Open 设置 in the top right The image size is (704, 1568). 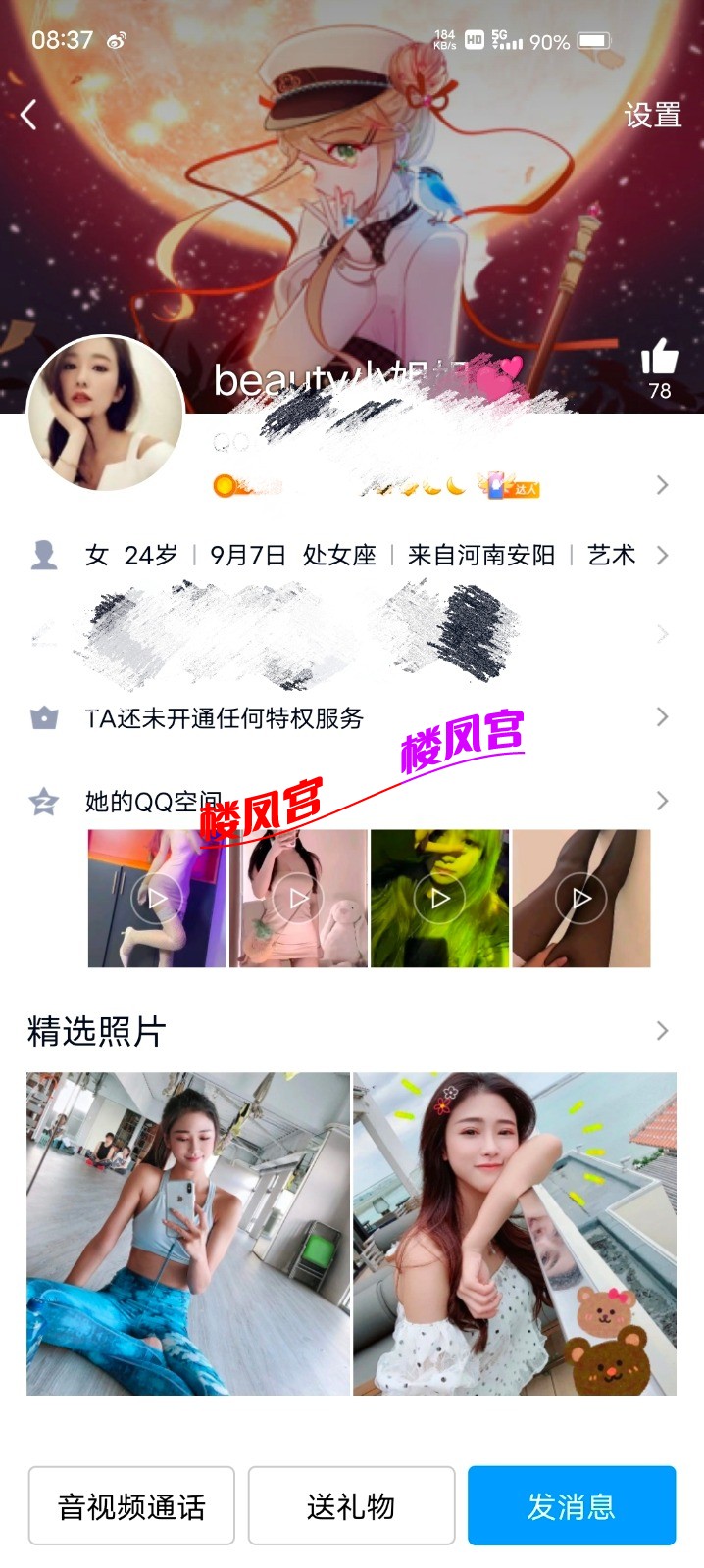(652, 116)
